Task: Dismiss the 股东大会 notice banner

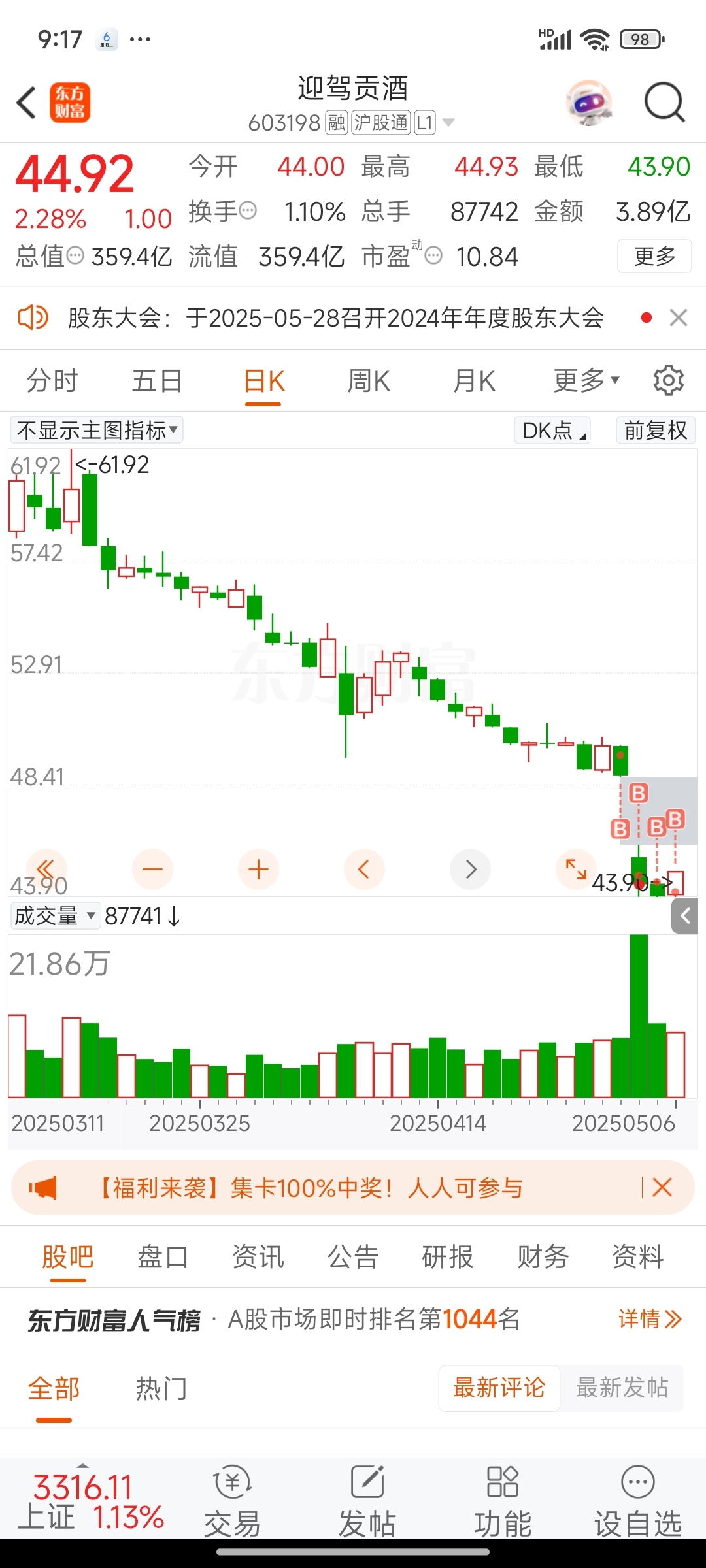Action: (679, 318)
